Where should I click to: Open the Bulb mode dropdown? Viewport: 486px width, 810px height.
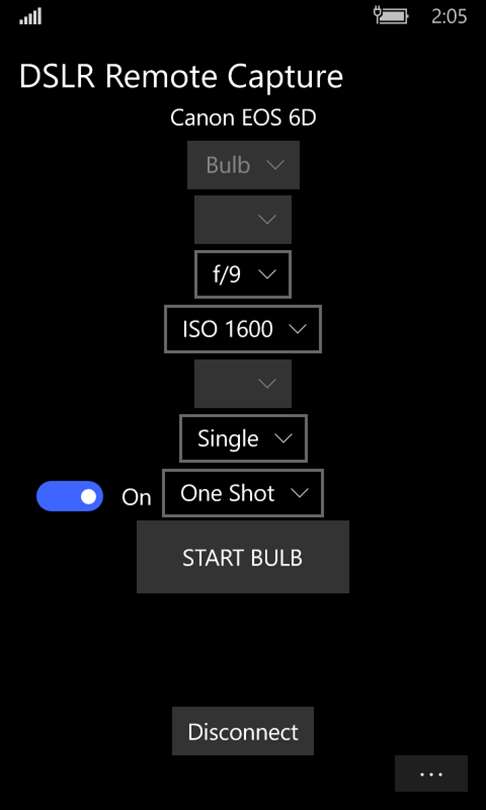243,165
